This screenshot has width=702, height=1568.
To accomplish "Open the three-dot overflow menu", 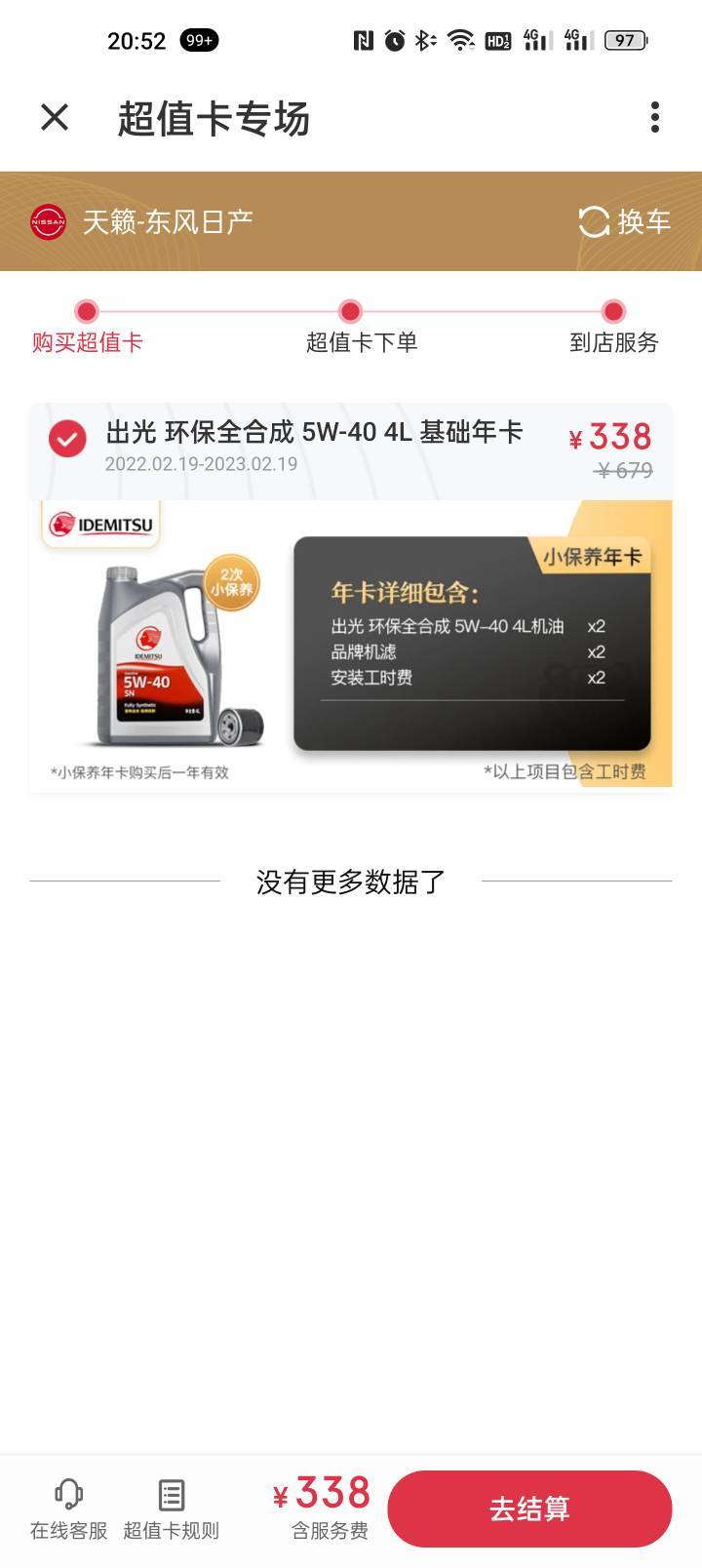I will [x=655, y=118].
